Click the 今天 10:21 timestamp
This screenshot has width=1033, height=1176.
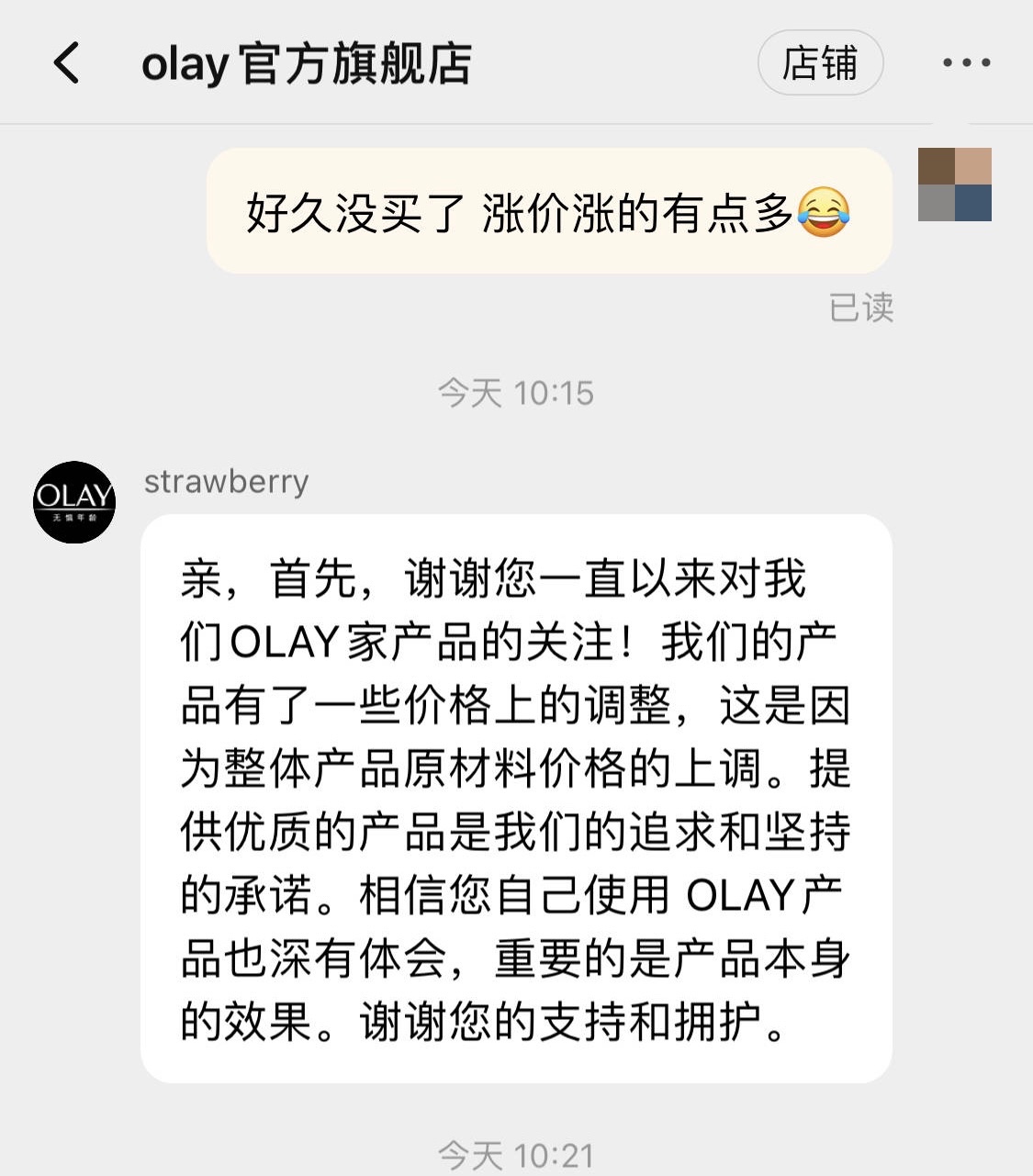[x=516, y=1154]
